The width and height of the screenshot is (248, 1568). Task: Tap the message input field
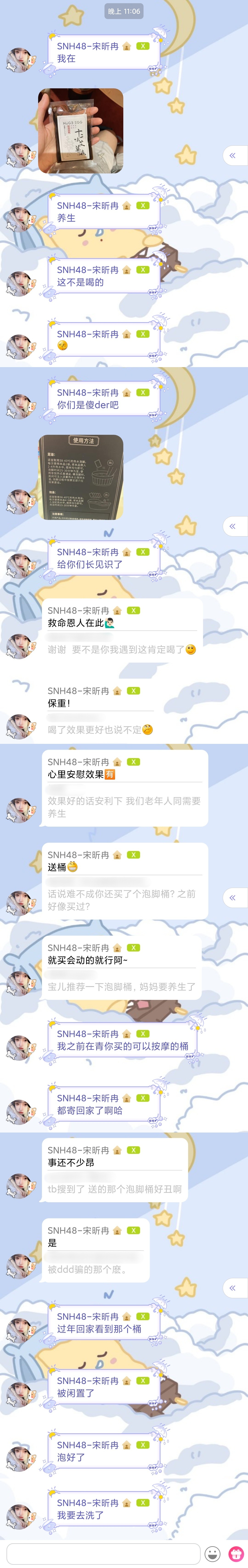click(104, 1553)
